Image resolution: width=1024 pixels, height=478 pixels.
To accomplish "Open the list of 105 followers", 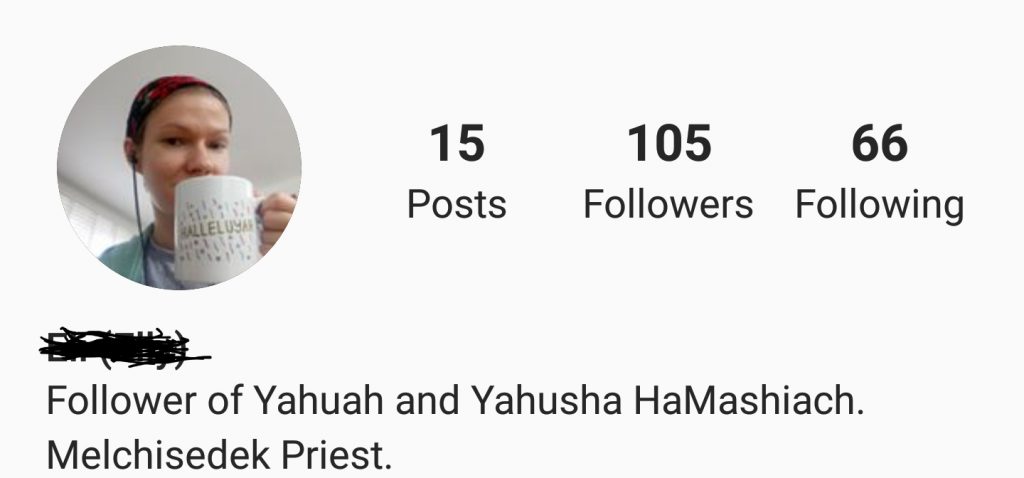I will click(x=668, y=172).
